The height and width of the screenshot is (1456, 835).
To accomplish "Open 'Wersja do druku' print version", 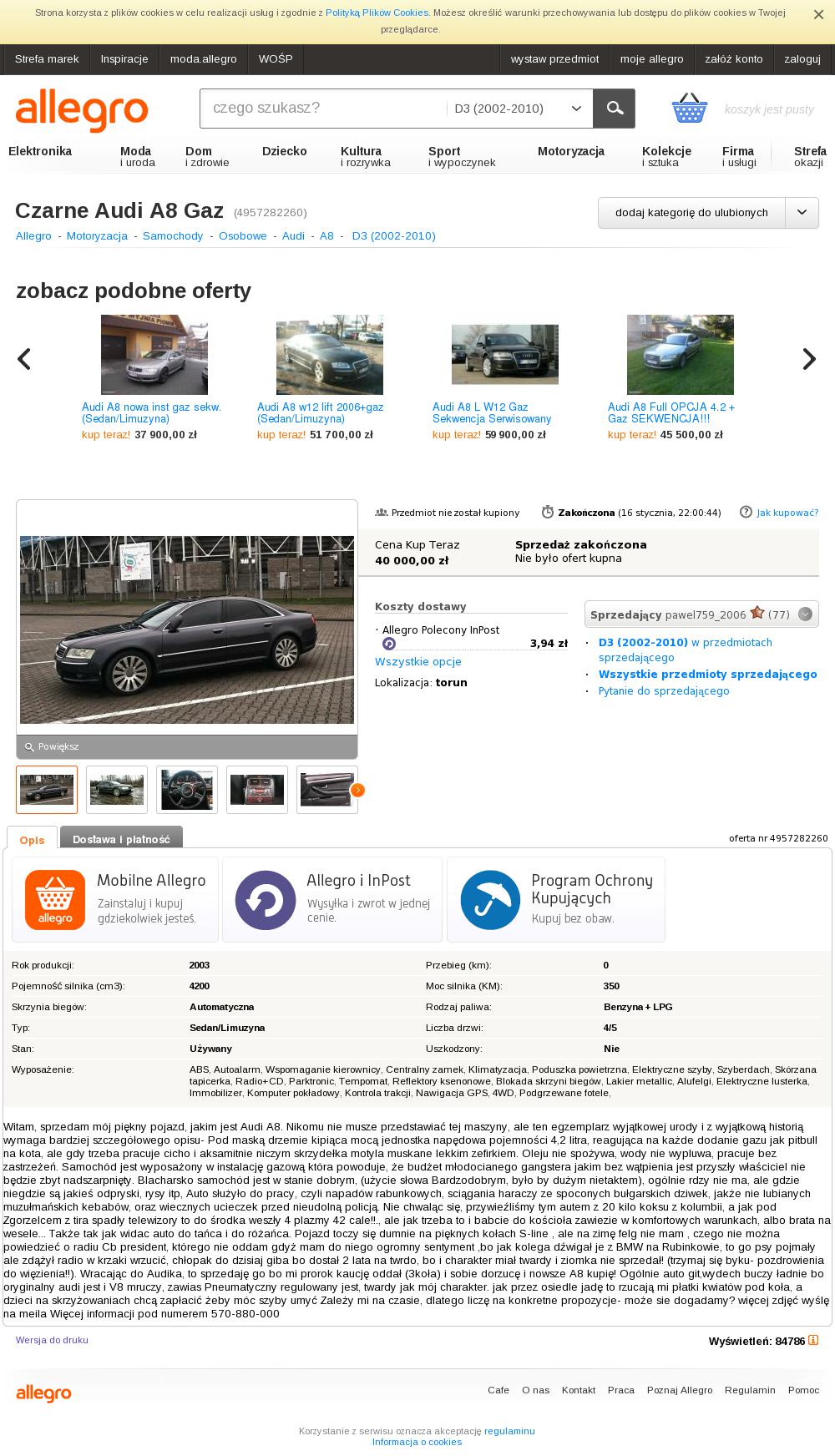I will pos(52,1340).
